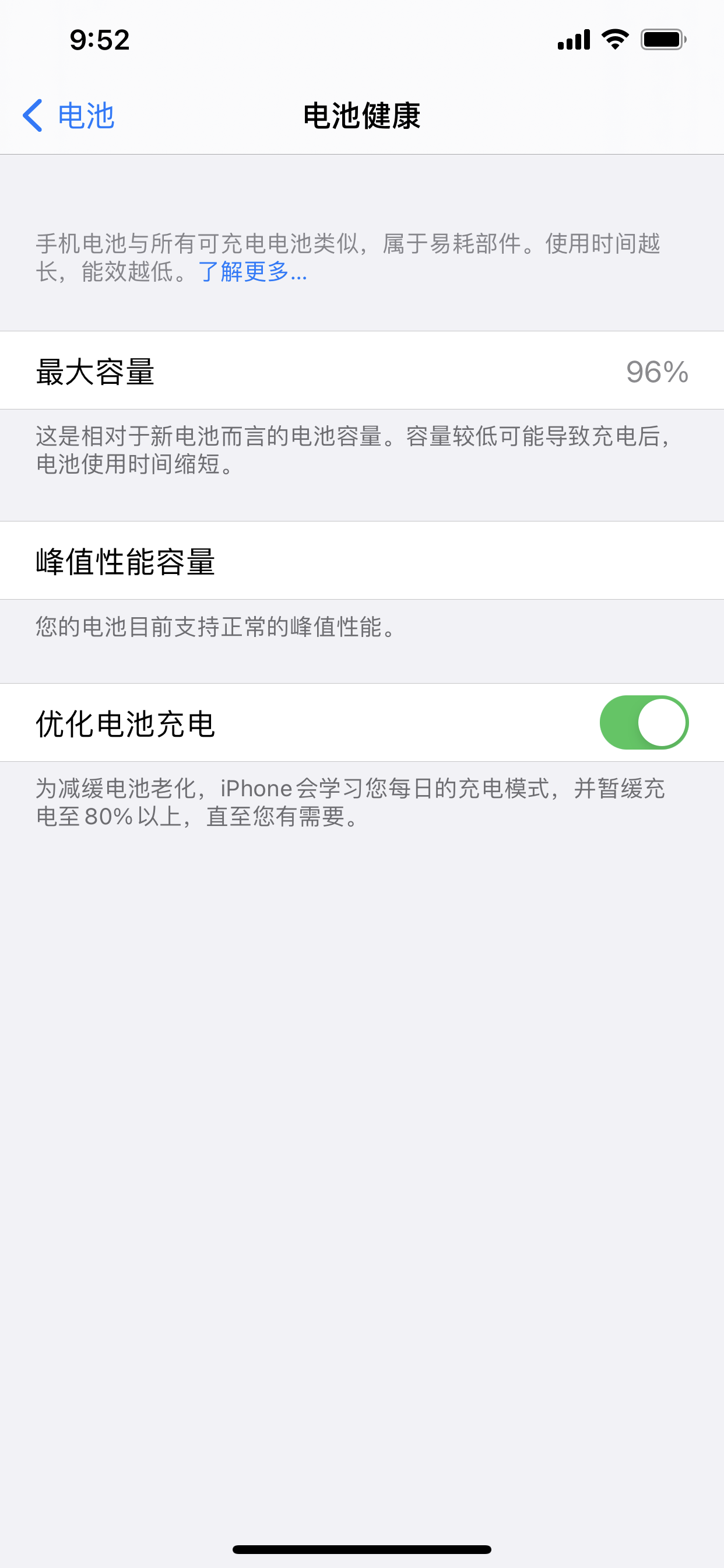Go back to the 电池 settings page
Screen dimensions: 724x1568
[68, 116]
